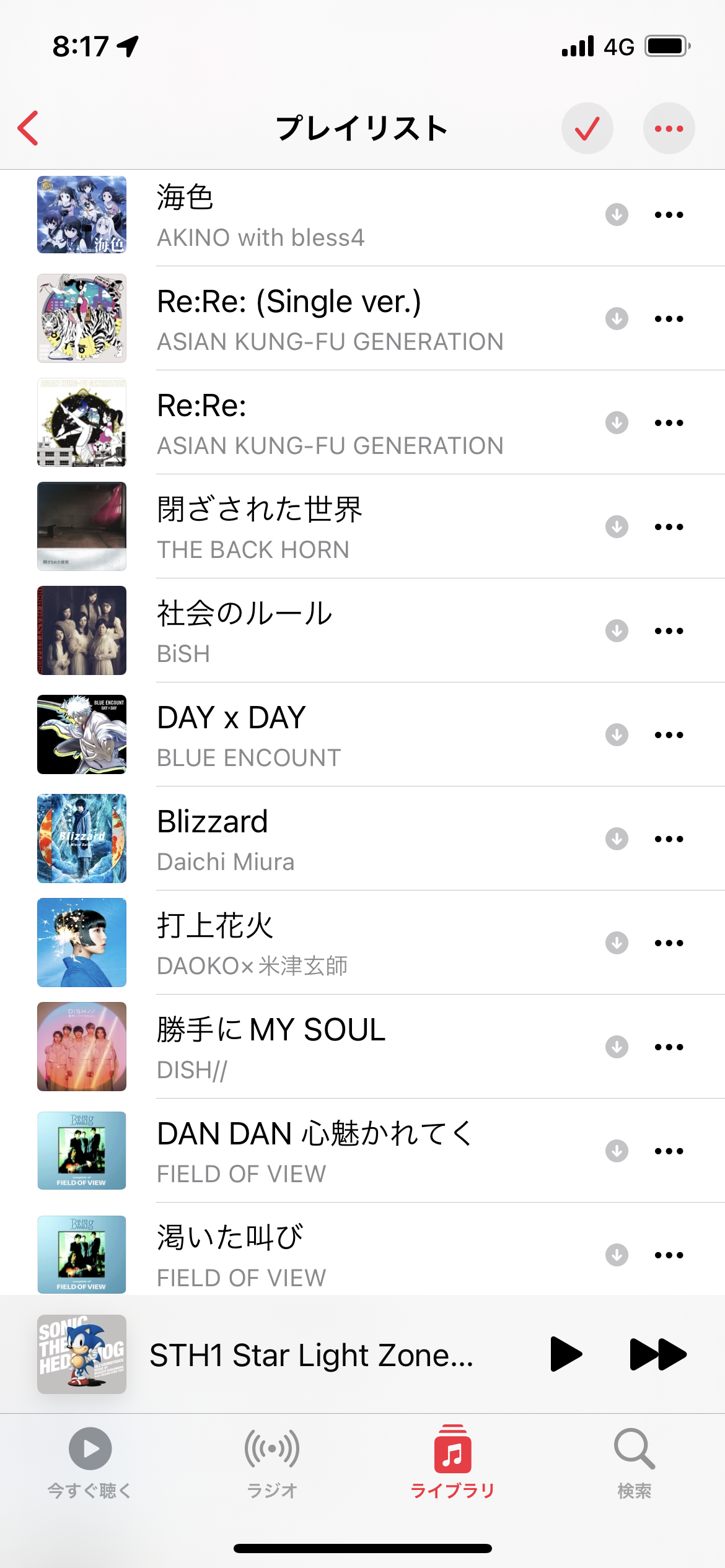Open the 検索 tab
The image size is (725, 1568).
[x=634, y=1463]
